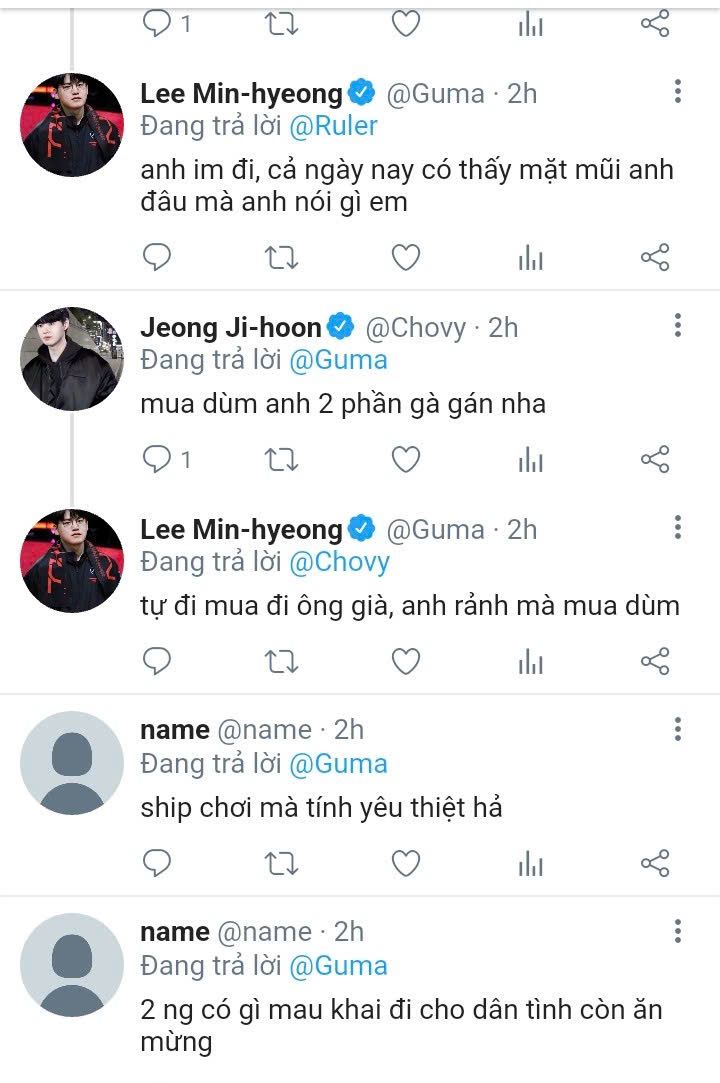This screenshot has height=1083, width=720.
Task: Share Guma's "tự đi mua đi" tweet
Action: [655, 661]
